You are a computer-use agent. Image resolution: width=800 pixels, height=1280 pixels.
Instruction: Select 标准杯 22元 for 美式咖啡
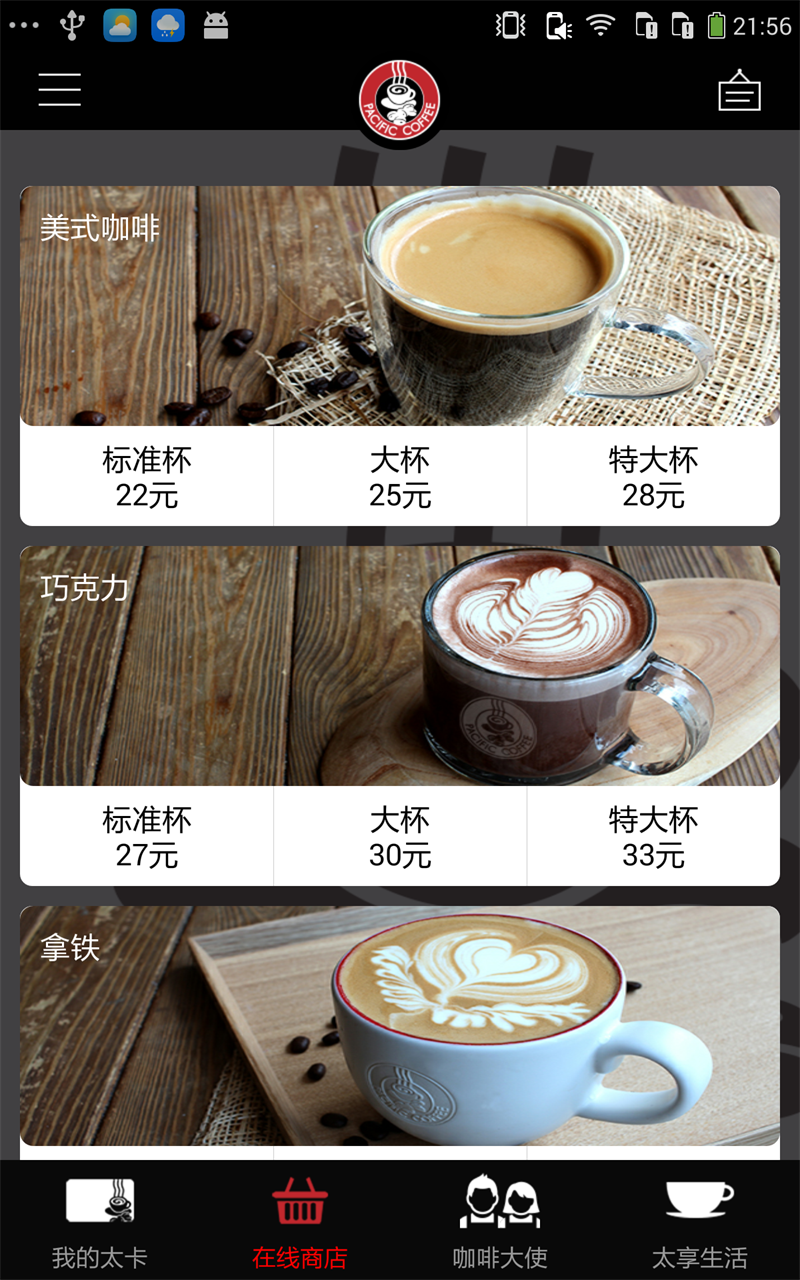tap(147, 477)
